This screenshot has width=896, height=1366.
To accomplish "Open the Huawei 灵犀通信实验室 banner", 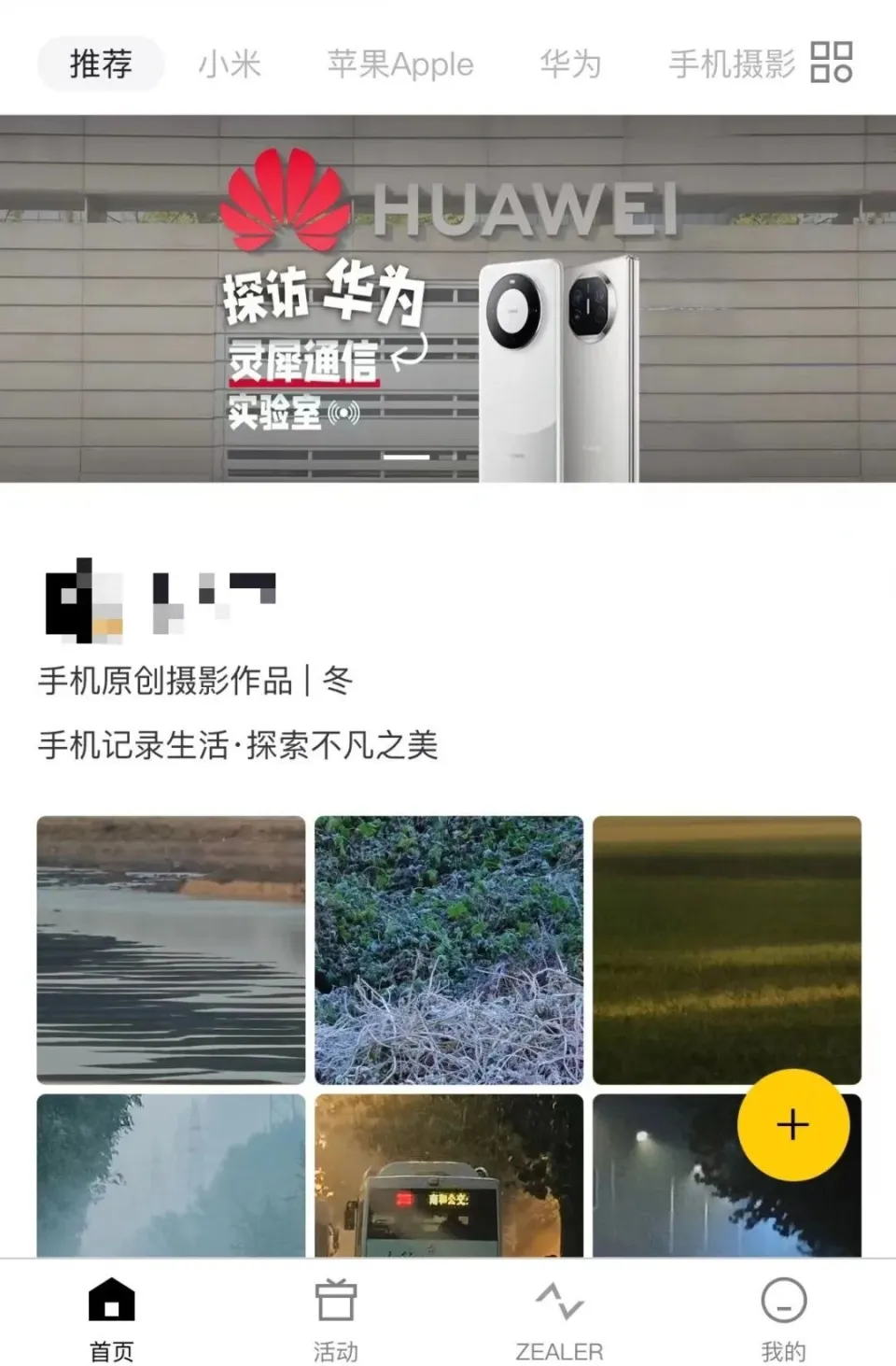I will pos(448,299).
